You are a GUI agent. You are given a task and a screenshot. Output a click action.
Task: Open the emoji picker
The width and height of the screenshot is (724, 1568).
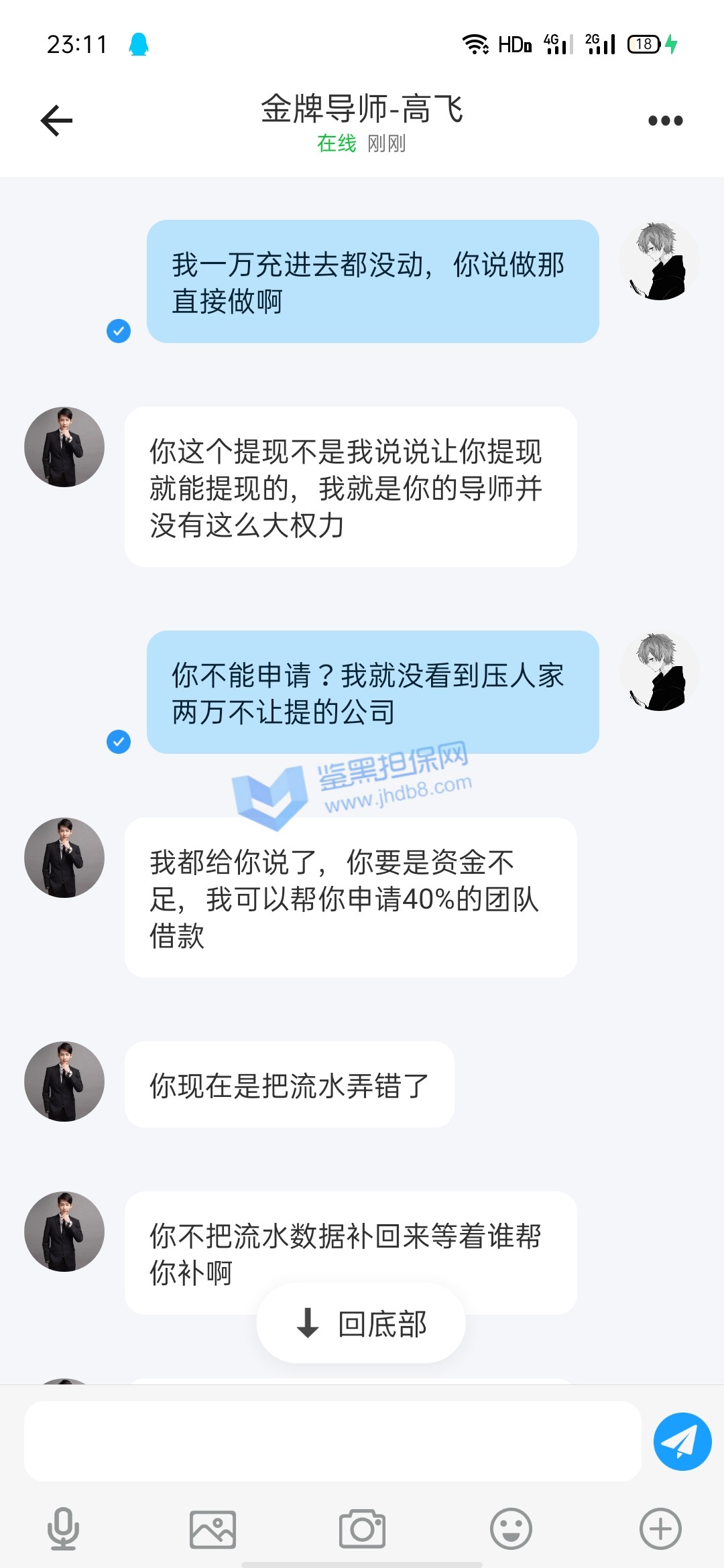[511, 1528]
